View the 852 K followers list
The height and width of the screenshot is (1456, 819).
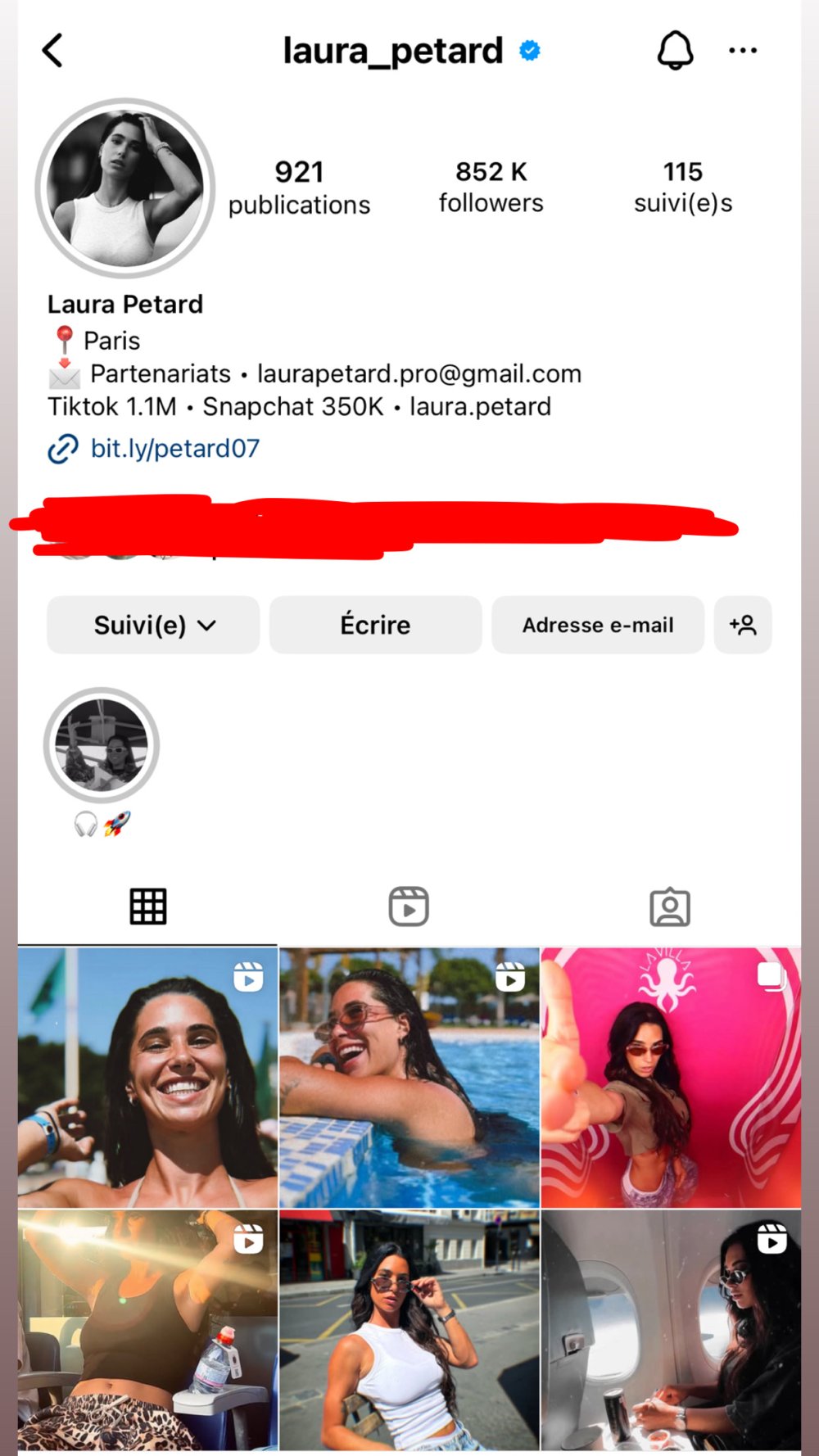coord(491,187)
